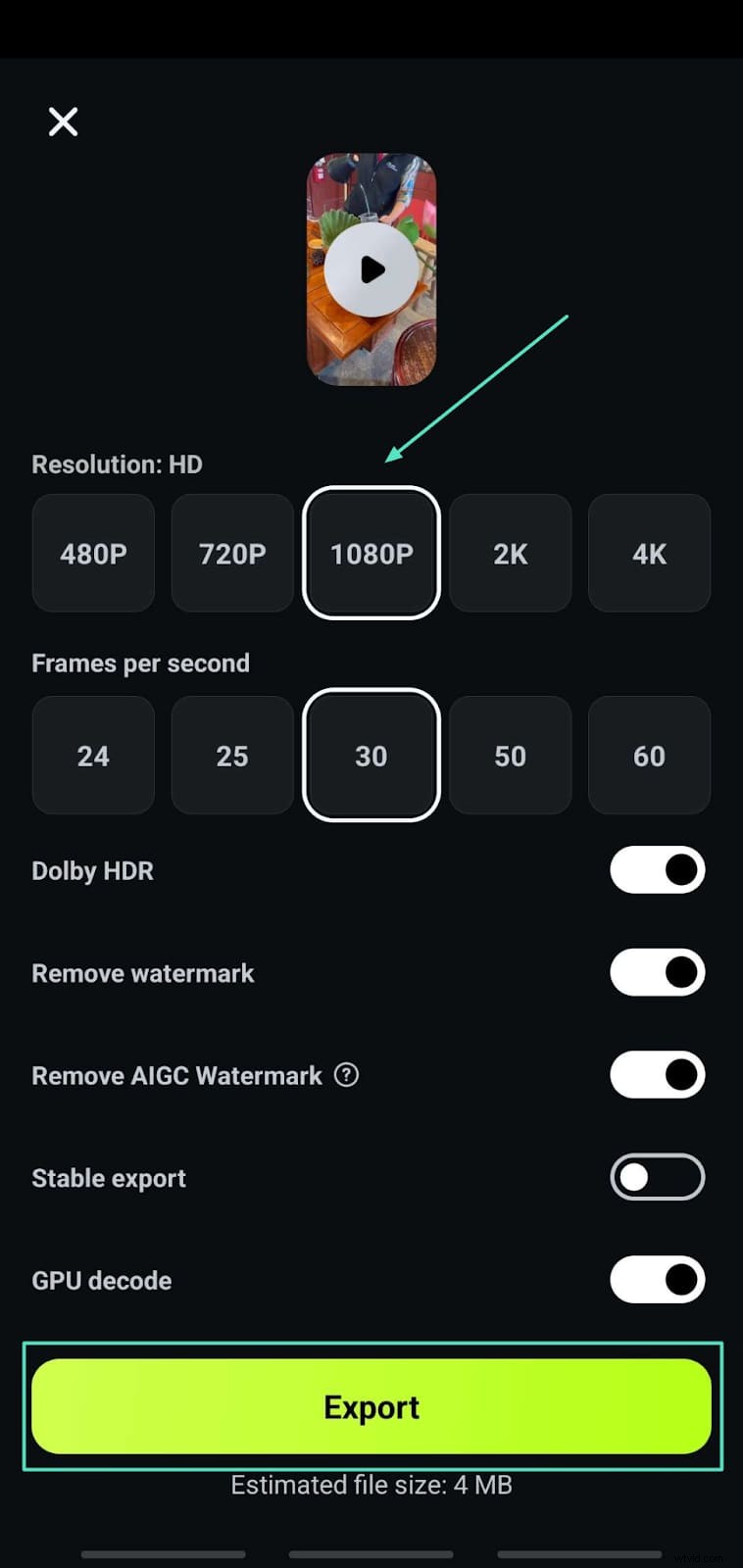This screenshot has width=743, height=1568.
Task: Pick 30 frames per second
Action: coord(371,756)
